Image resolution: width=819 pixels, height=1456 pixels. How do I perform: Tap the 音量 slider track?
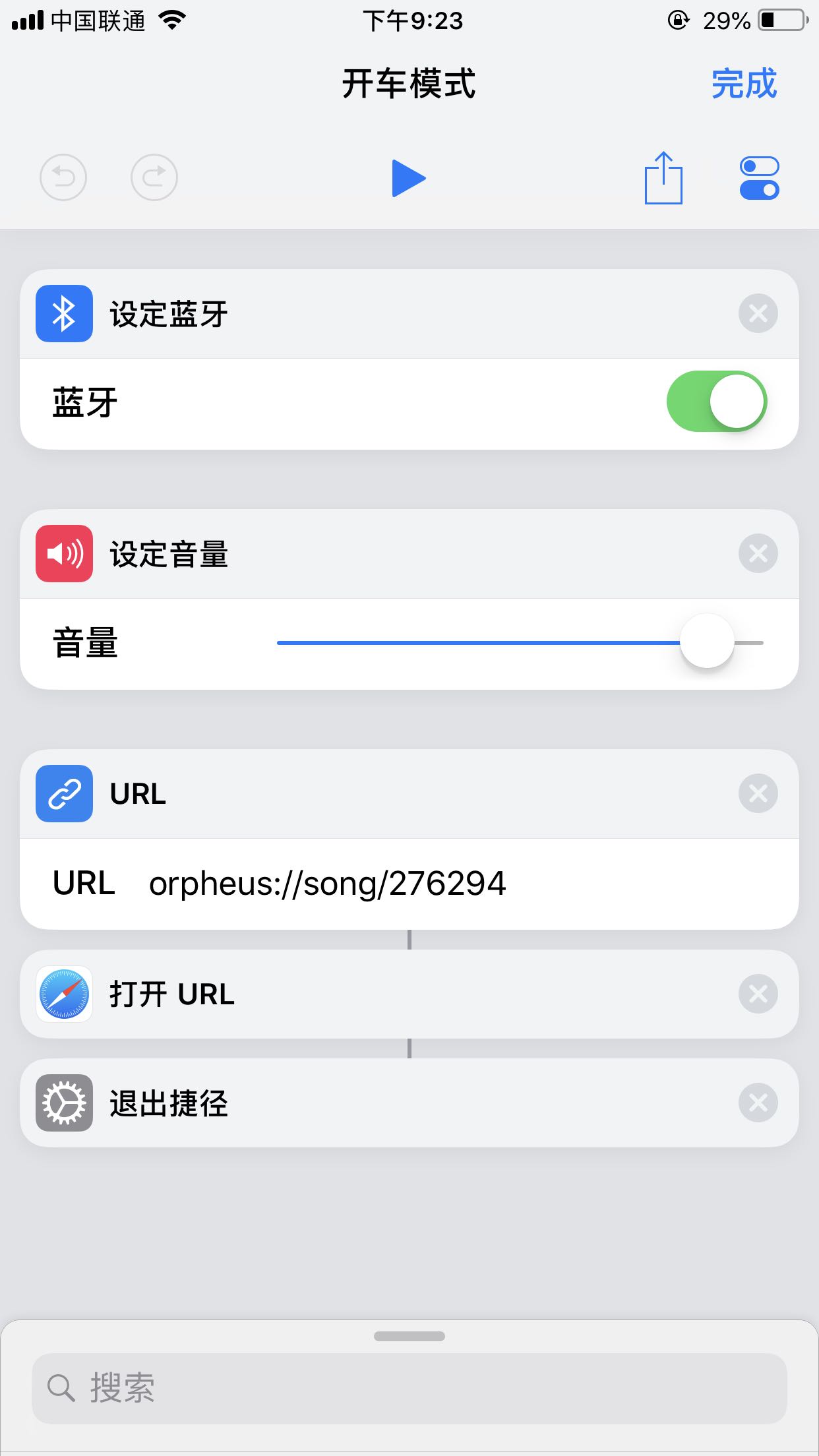coord(520,642)
